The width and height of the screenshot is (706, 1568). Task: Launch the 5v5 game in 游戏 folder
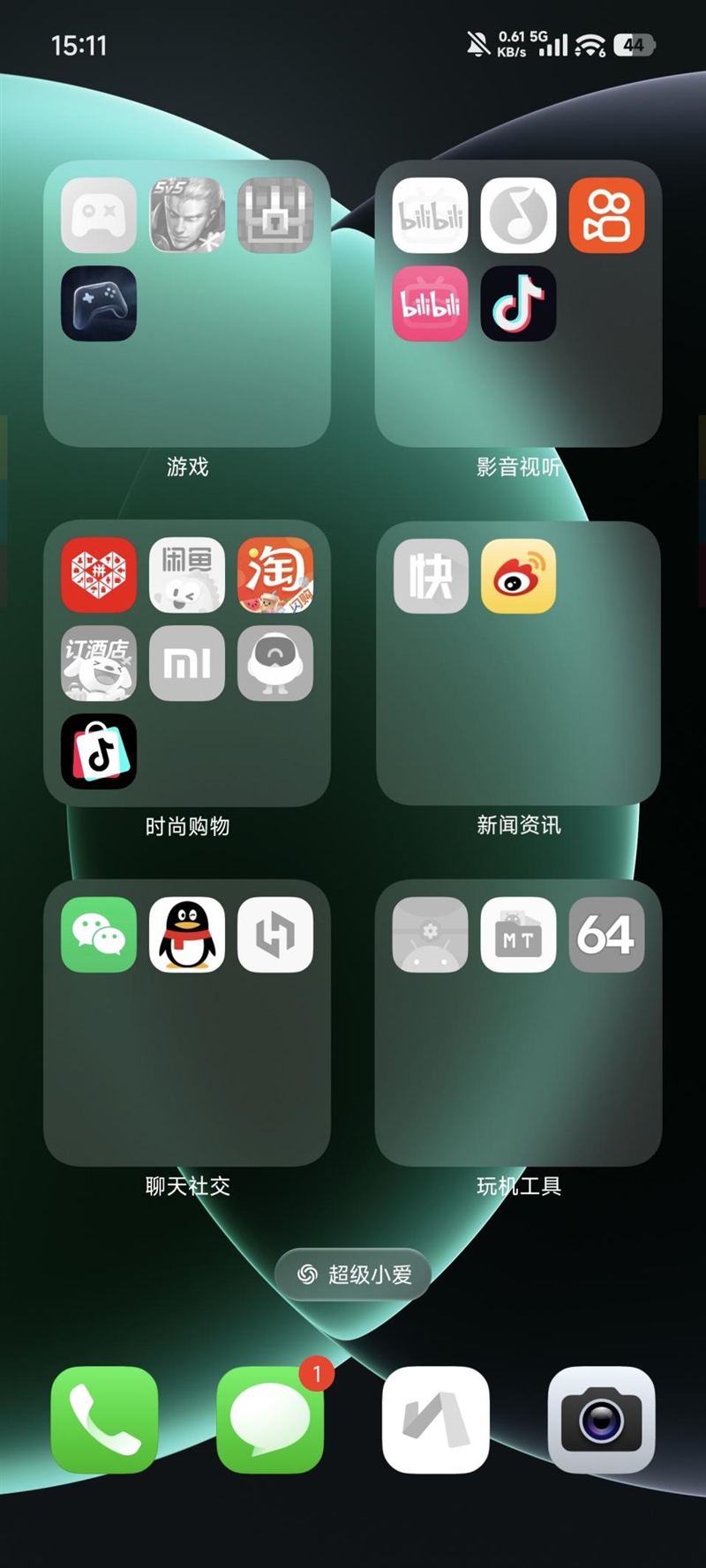pyautogui.click(x=187, y=215)
